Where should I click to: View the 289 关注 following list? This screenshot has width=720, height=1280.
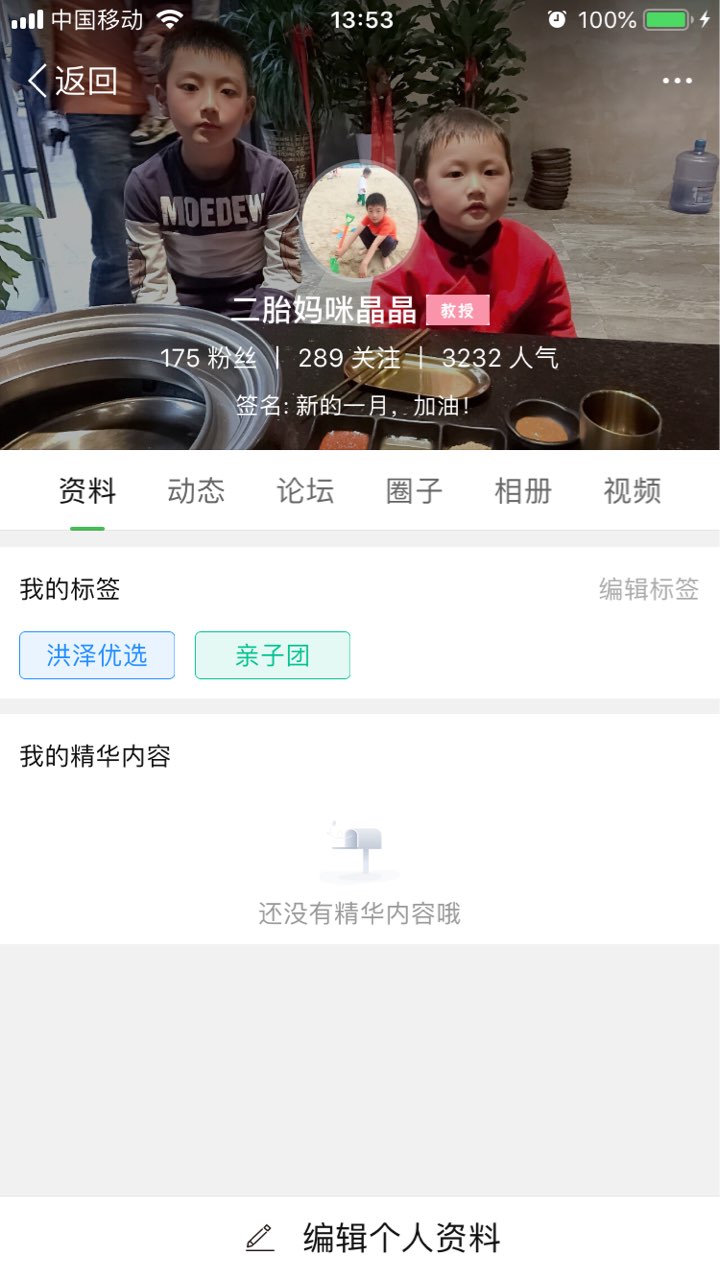[349, 358]
